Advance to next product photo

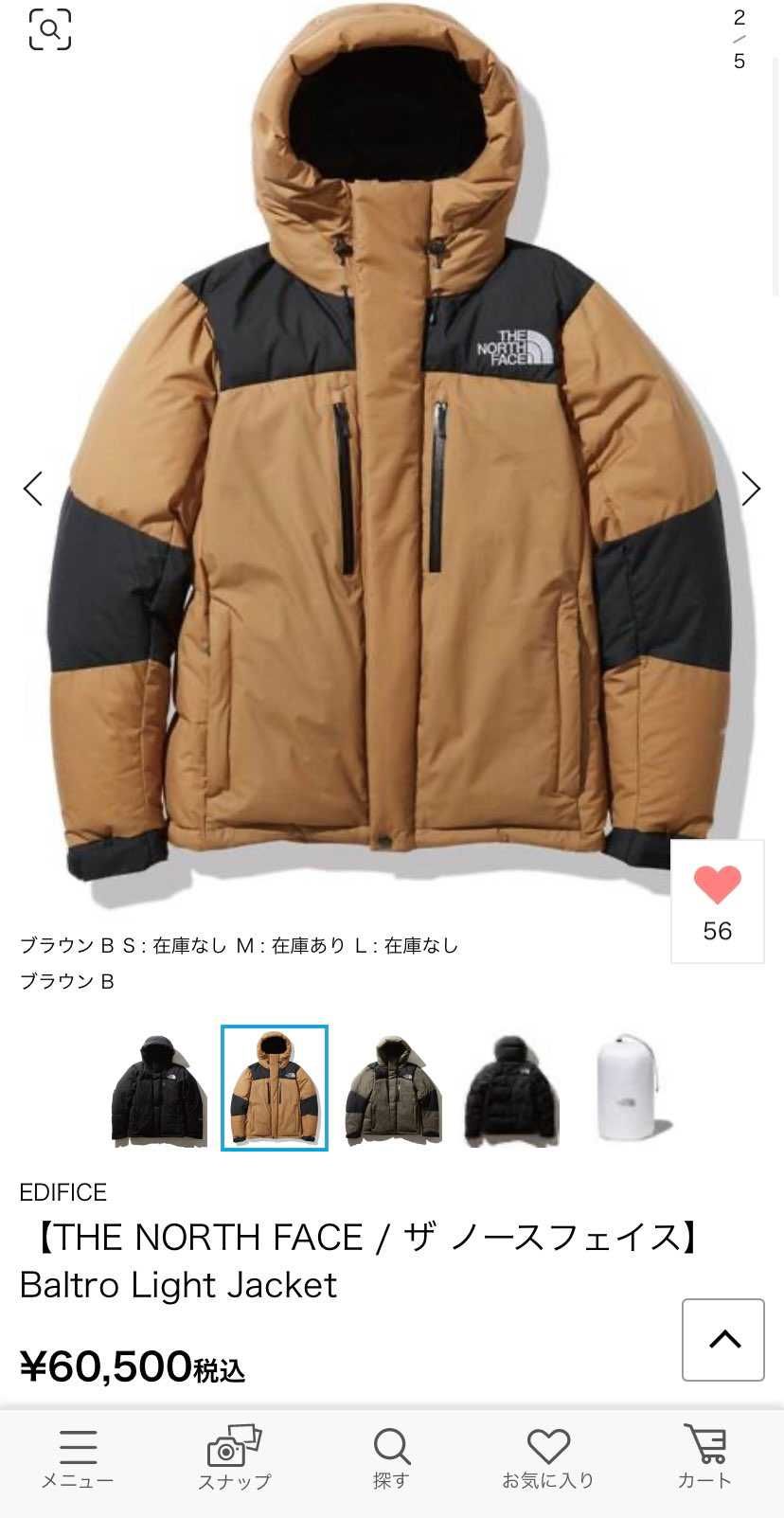[x=752, y=489]
